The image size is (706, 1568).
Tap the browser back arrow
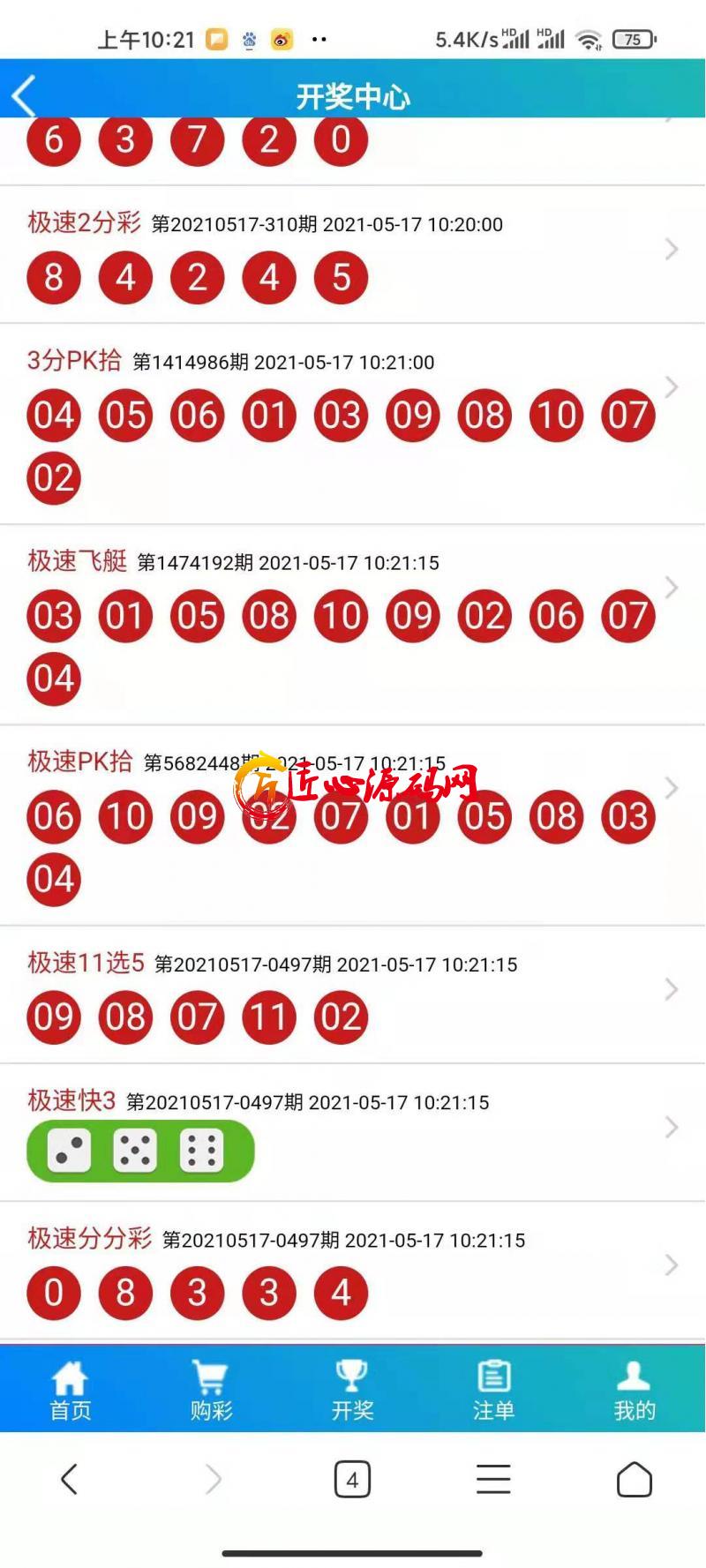click(x=70, y=1480)
